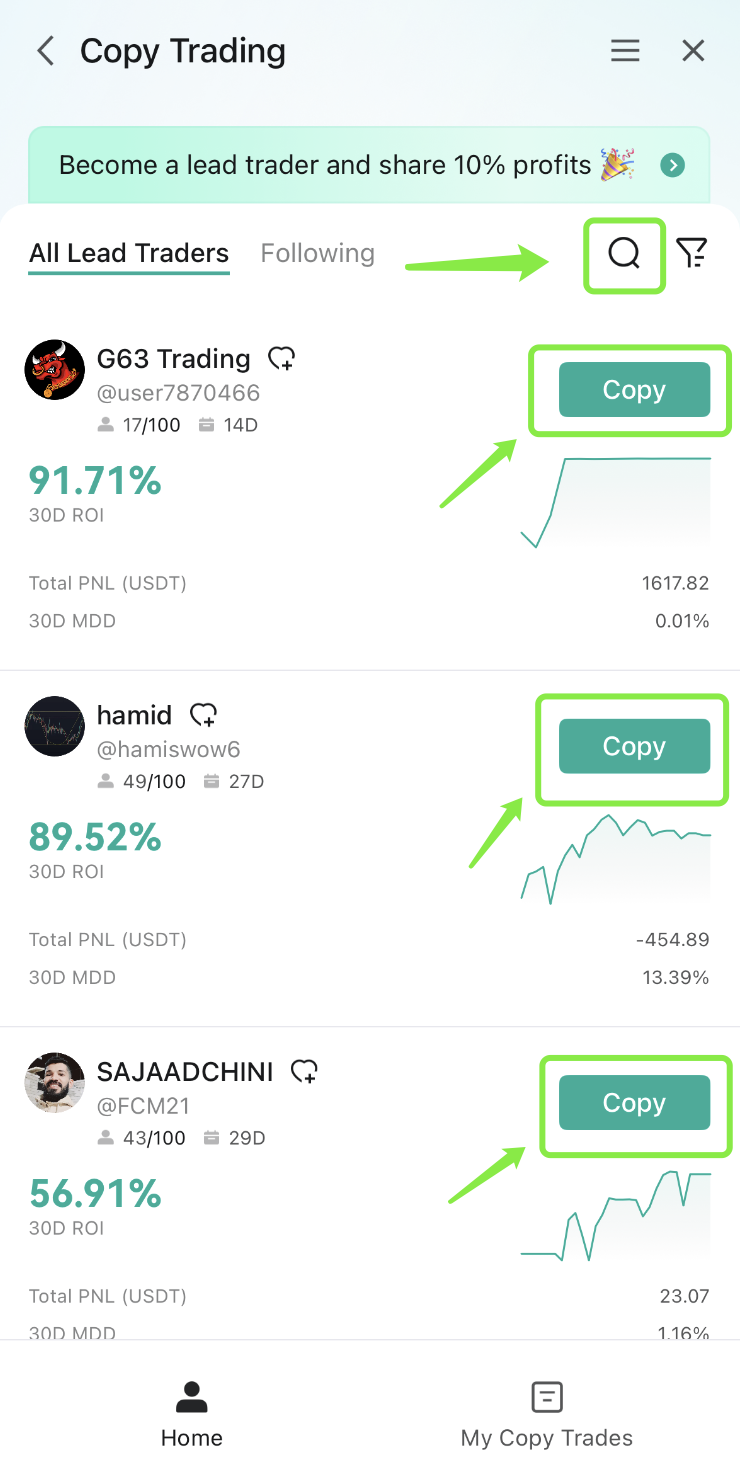Follow G63 Trading with the heart icon
The height and width of the screenshot is (1468, 740).
click(282, 358)
